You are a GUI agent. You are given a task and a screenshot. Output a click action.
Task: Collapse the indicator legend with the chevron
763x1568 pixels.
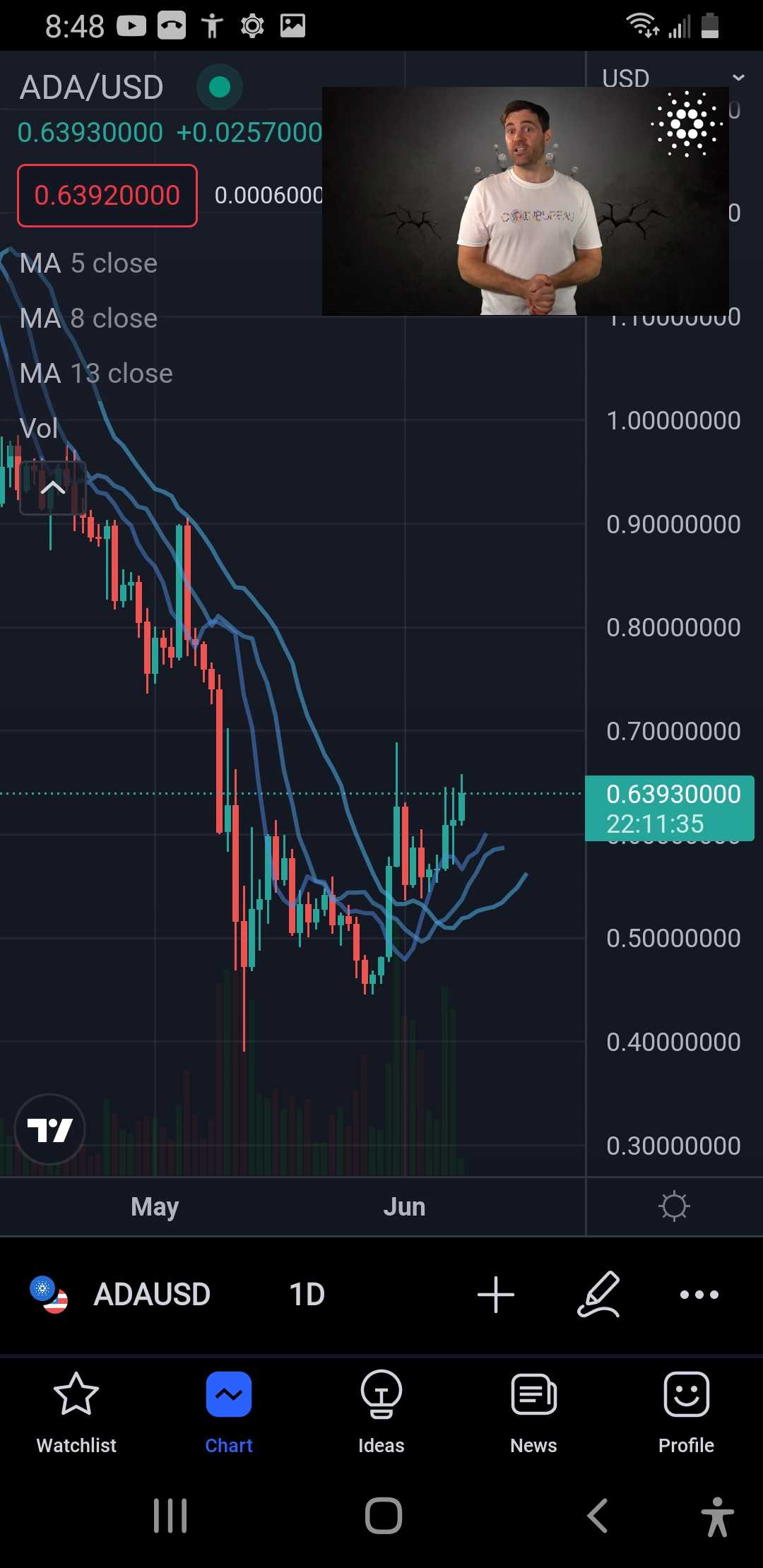click(x=53, y=487)
